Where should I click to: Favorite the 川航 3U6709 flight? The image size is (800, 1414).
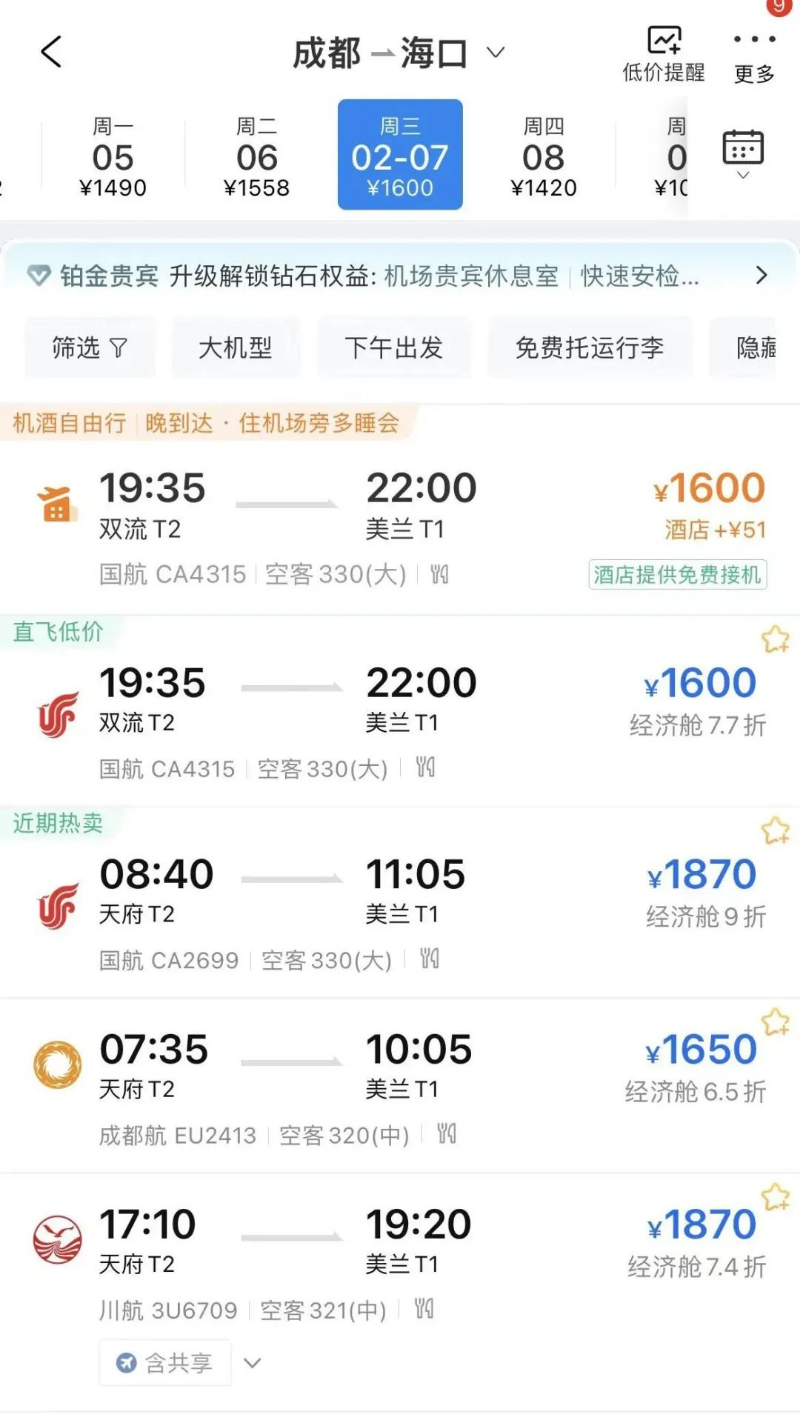click(x=776, y=1197)
